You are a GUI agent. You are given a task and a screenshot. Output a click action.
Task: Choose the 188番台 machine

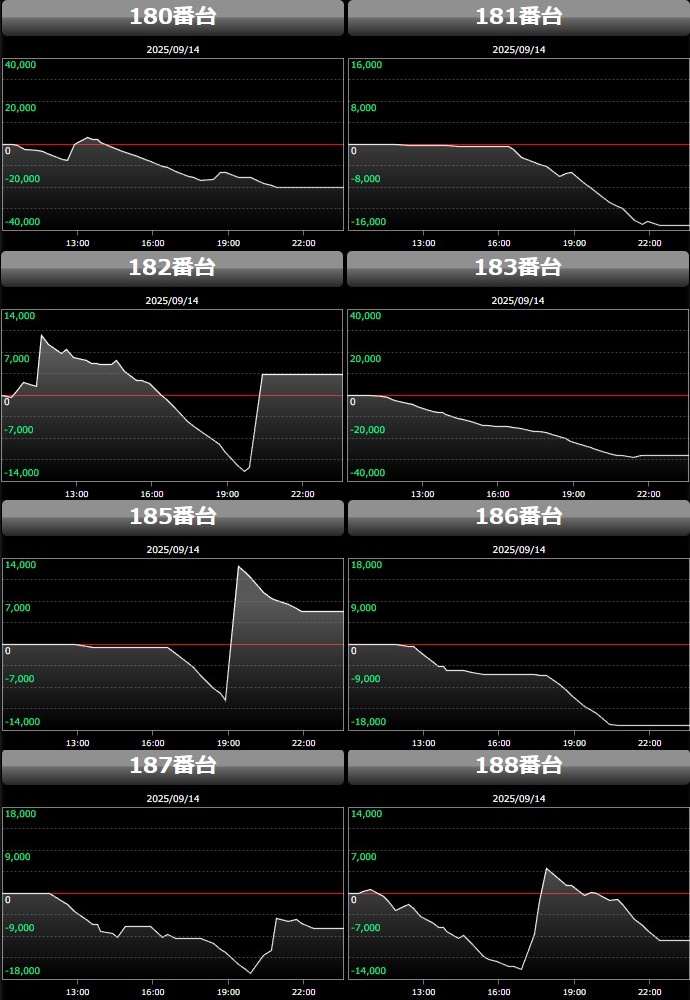pyautogui.click(x=518, y=766)
